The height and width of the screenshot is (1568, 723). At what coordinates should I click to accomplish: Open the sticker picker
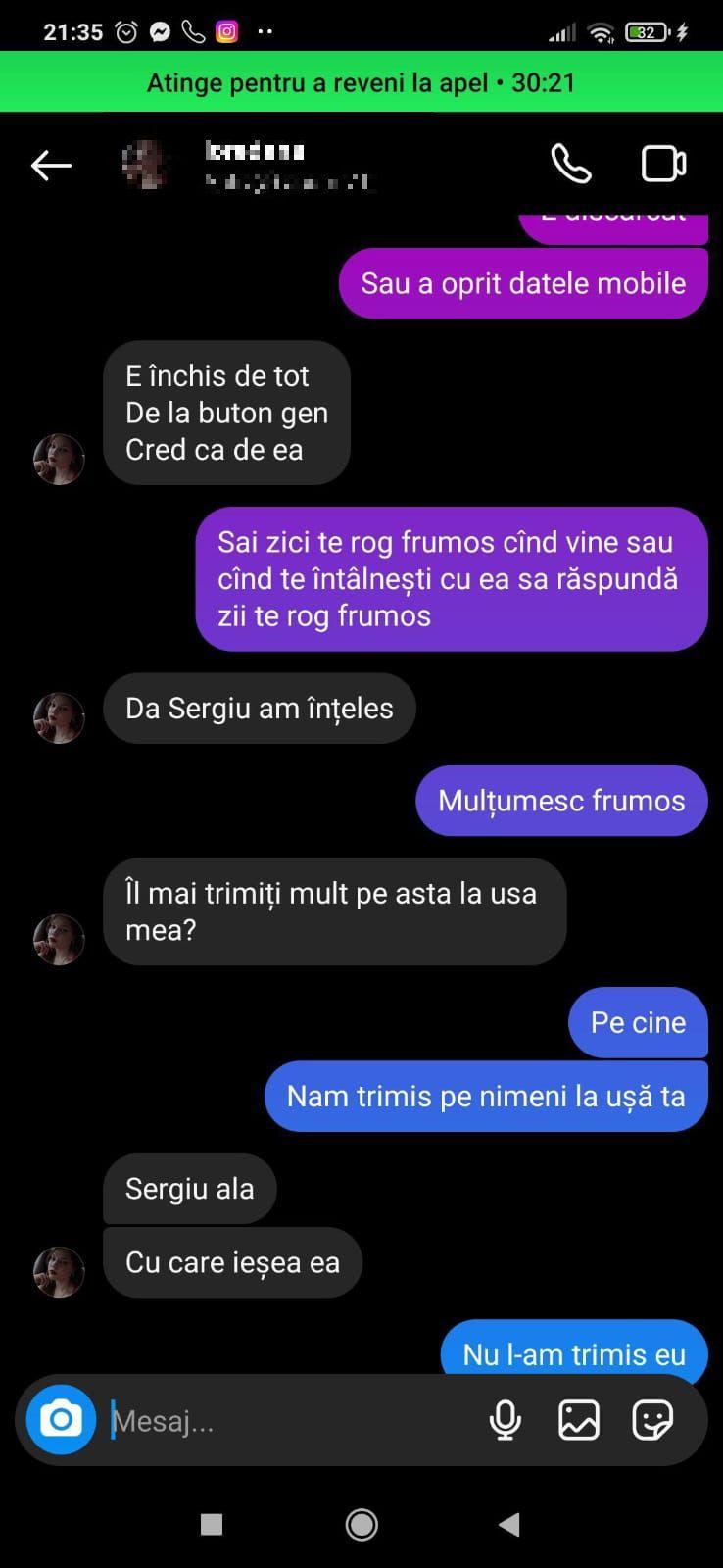coord(651,1418)
